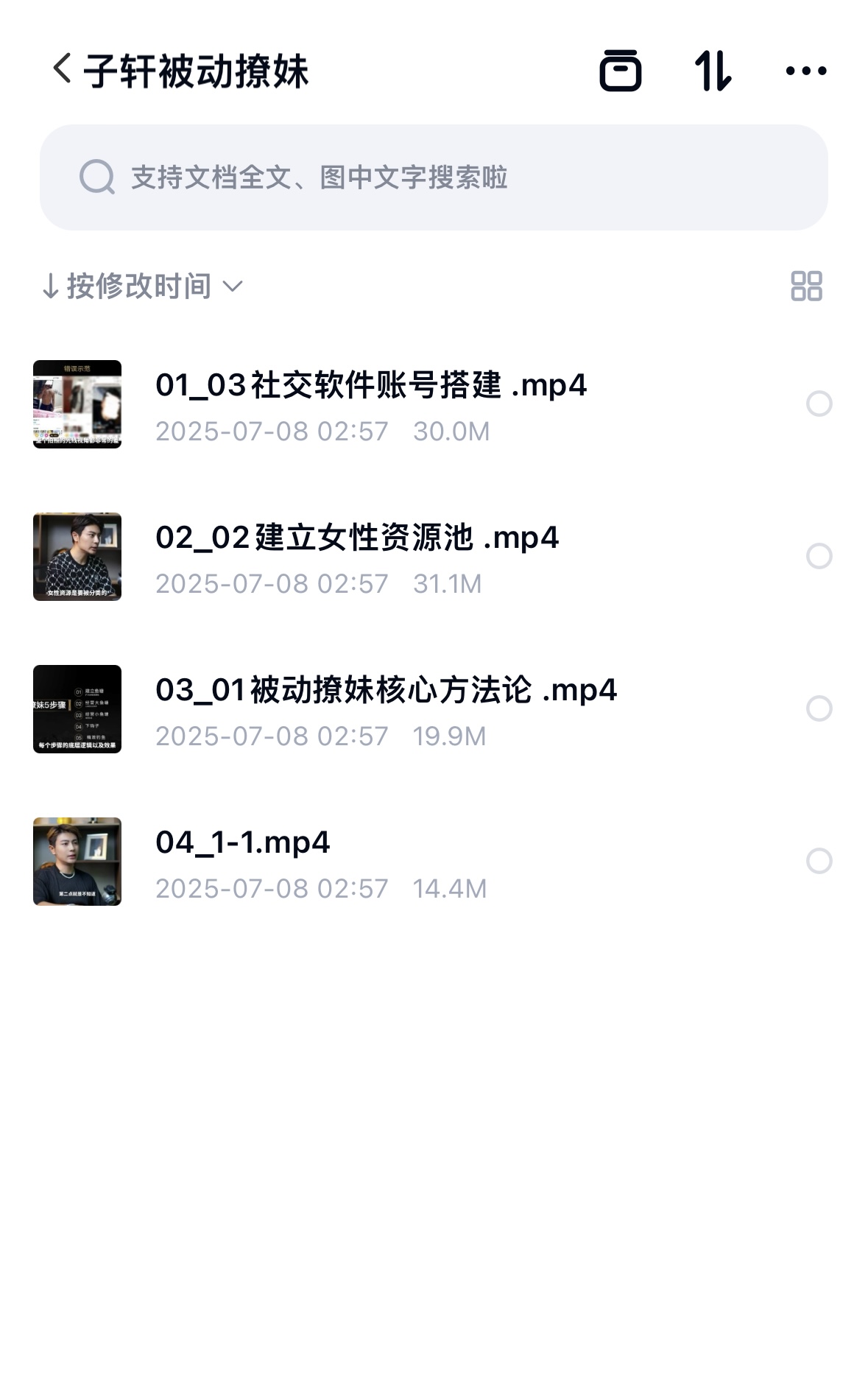Open 03_01被动撩妹核心方法论.mp4 video
Image resolution: width=868 pixels, height=1394 pixels.
tap(386, 690)
